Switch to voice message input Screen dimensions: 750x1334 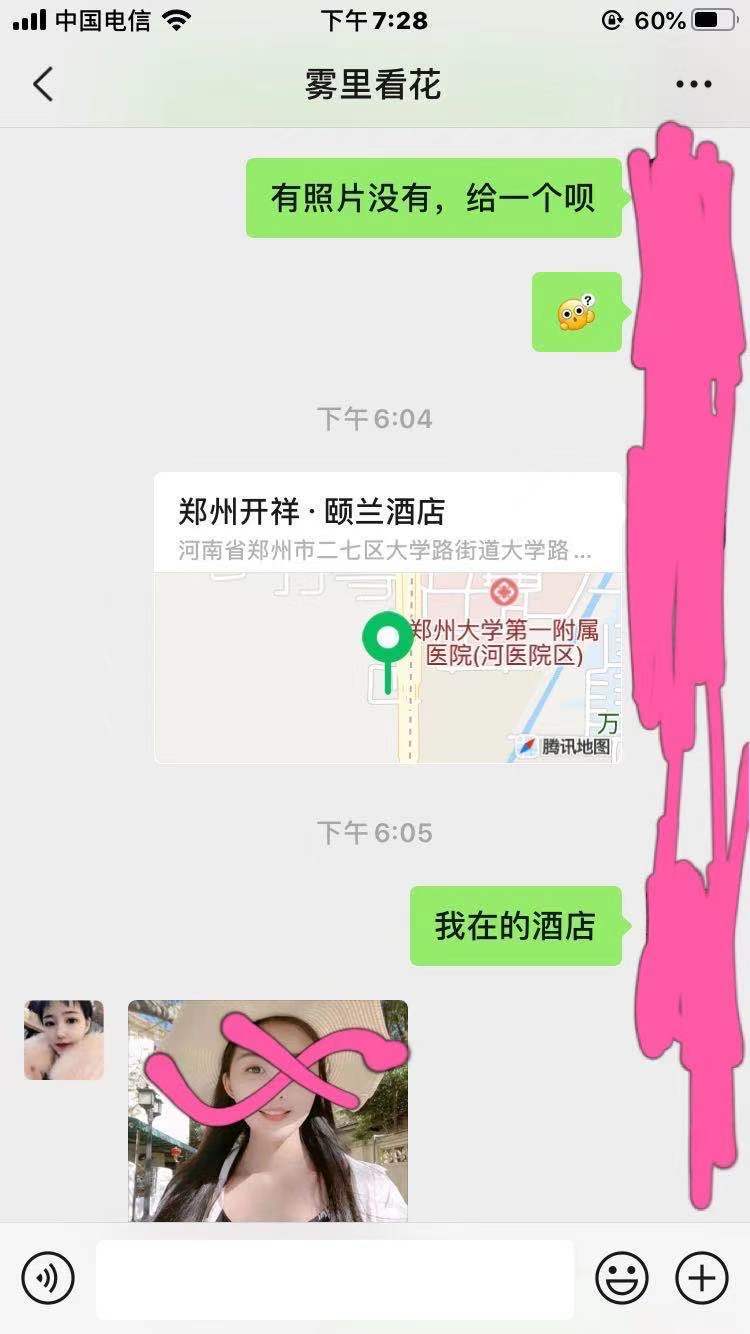pos(48,1278)
